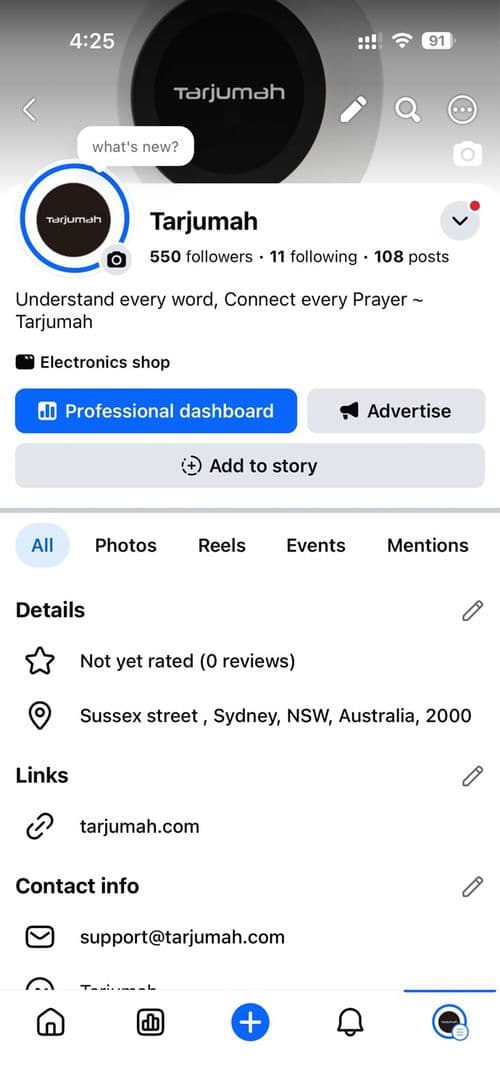Open the tarjumah.com link
This screenshot has height=1087, width=500.
click(139, 826)
